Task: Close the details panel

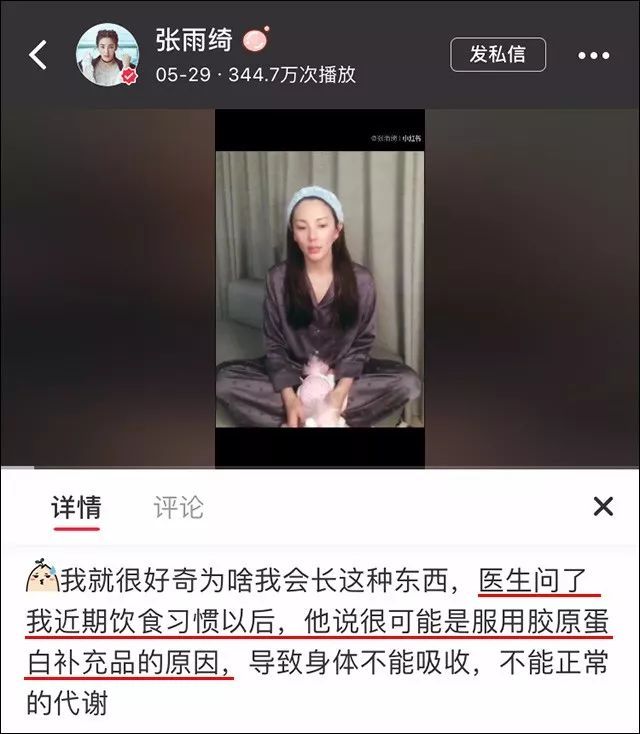Action: 603,507
